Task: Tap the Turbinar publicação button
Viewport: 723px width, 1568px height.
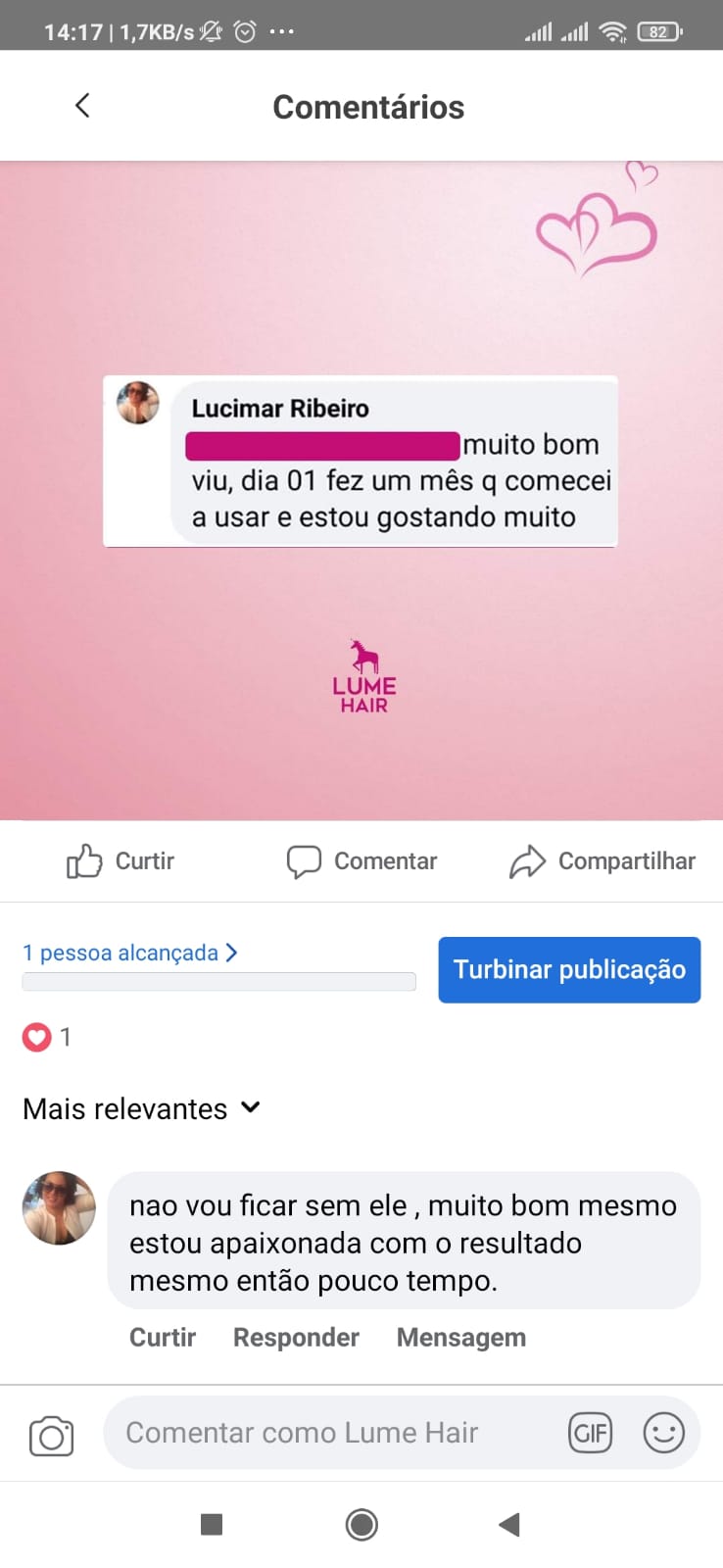Action: [x=569, y=969]
